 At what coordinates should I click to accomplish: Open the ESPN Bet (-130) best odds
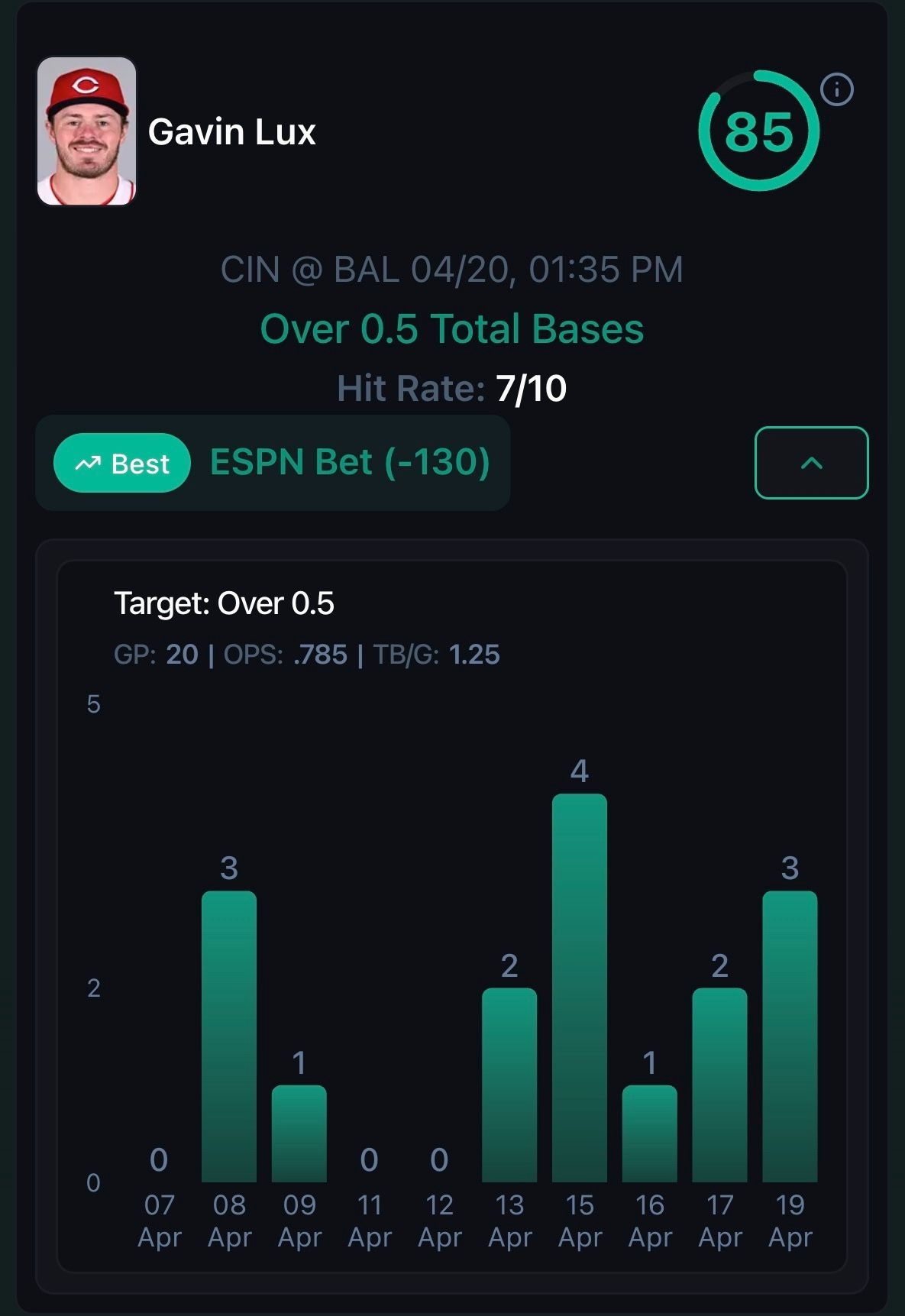coord(349,463)
